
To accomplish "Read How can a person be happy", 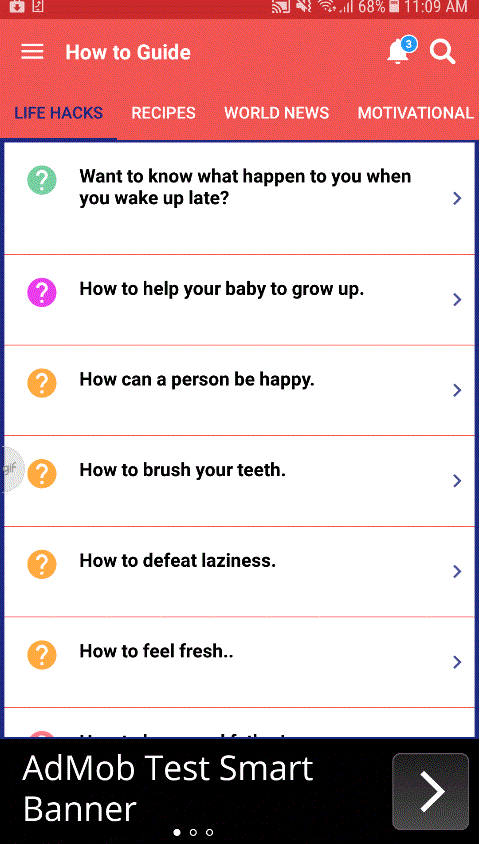I will click(x=240, y=390).
